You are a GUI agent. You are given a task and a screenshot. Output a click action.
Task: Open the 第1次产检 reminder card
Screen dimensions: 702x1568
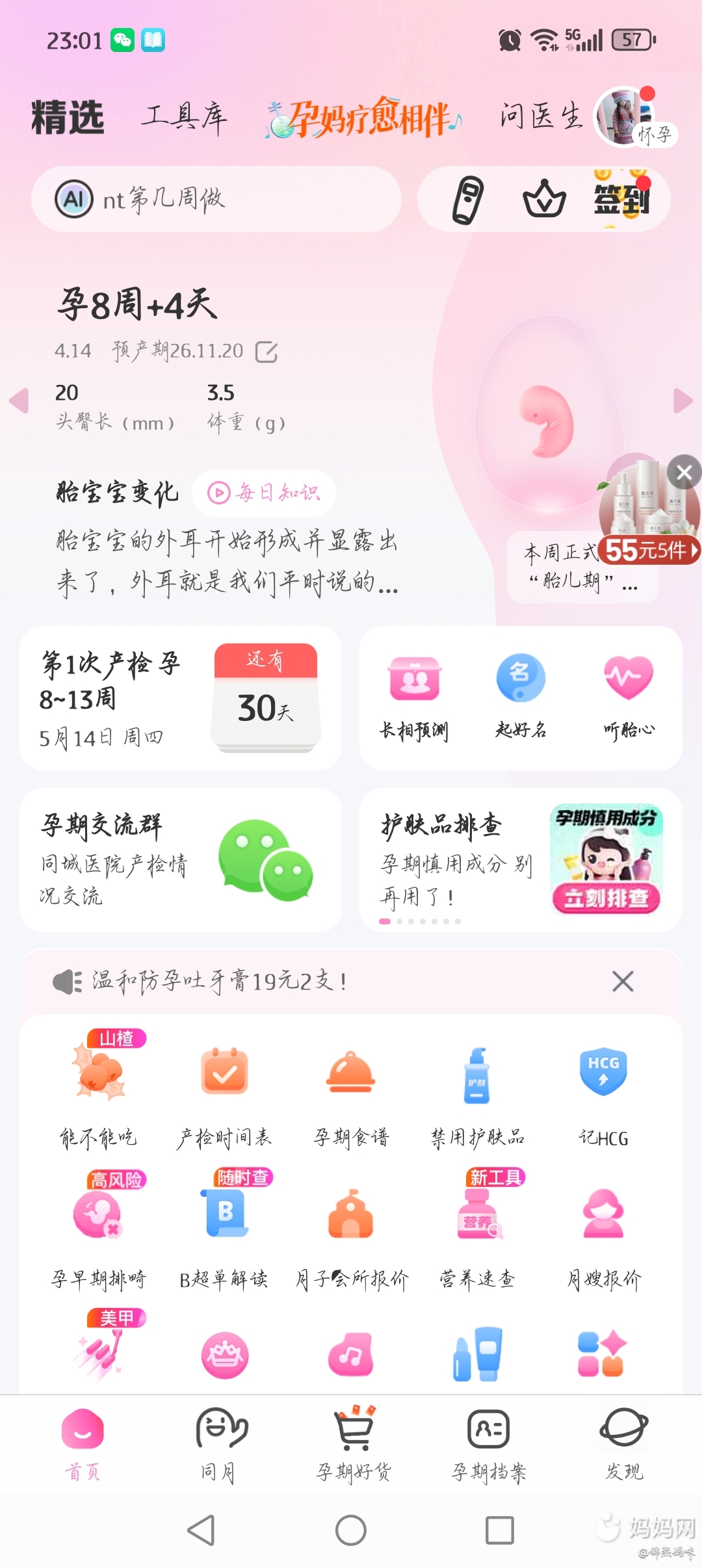180,698
